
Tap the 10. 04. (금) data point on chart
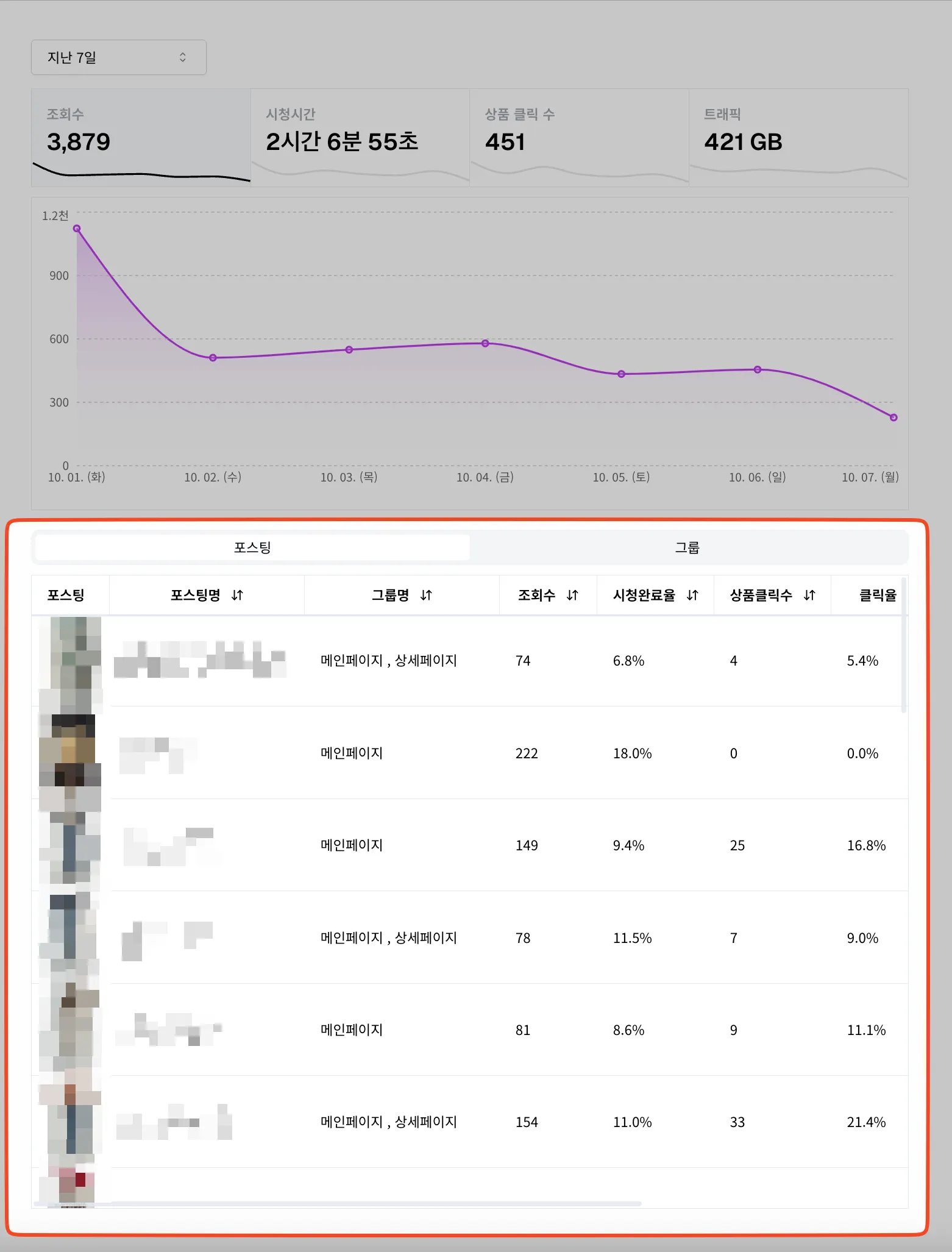tap(485, 344)
